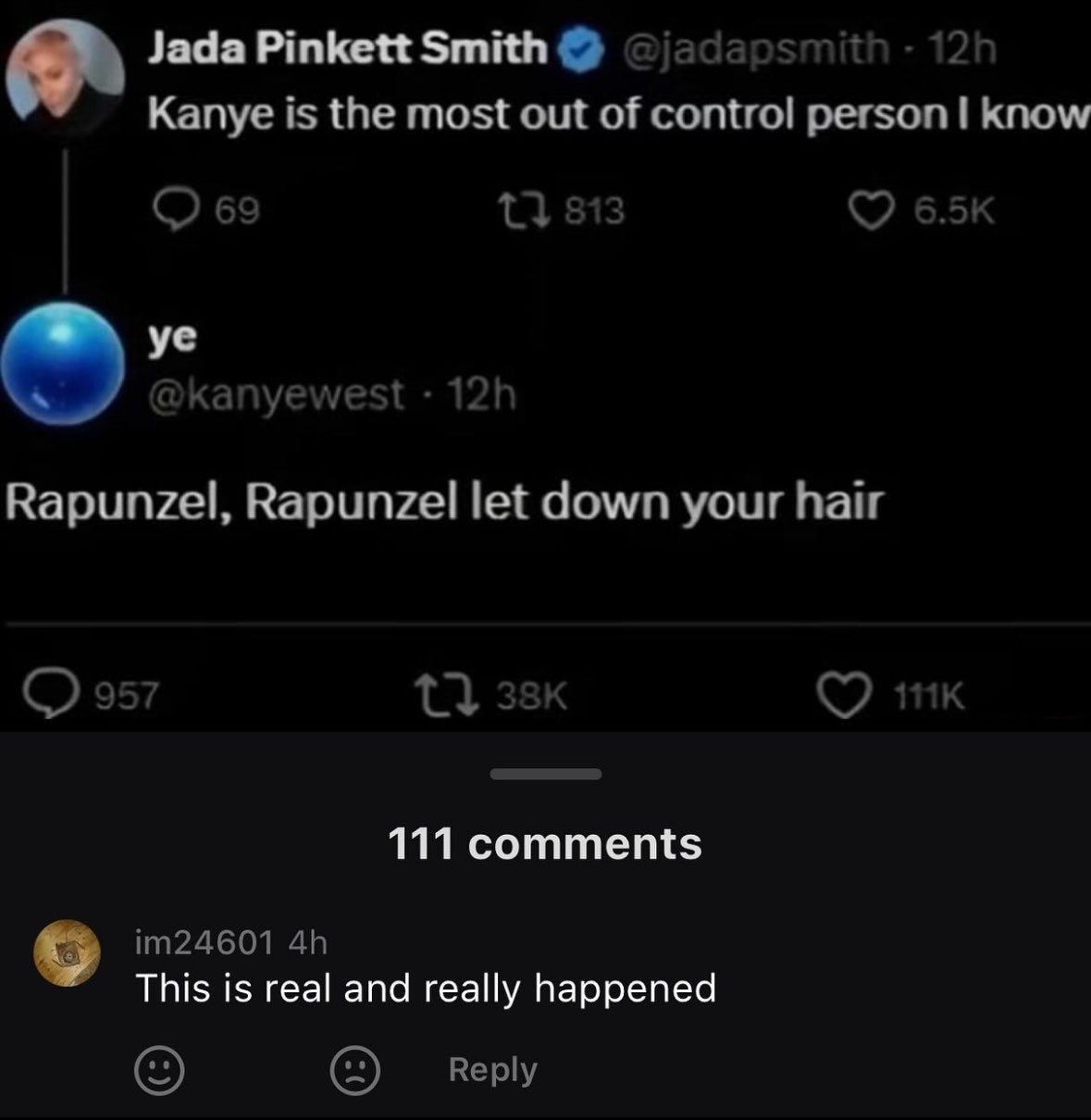
Task: React with the smiley face to im24601's comment
Action: pyautogui.click(x=159, y=1070)
